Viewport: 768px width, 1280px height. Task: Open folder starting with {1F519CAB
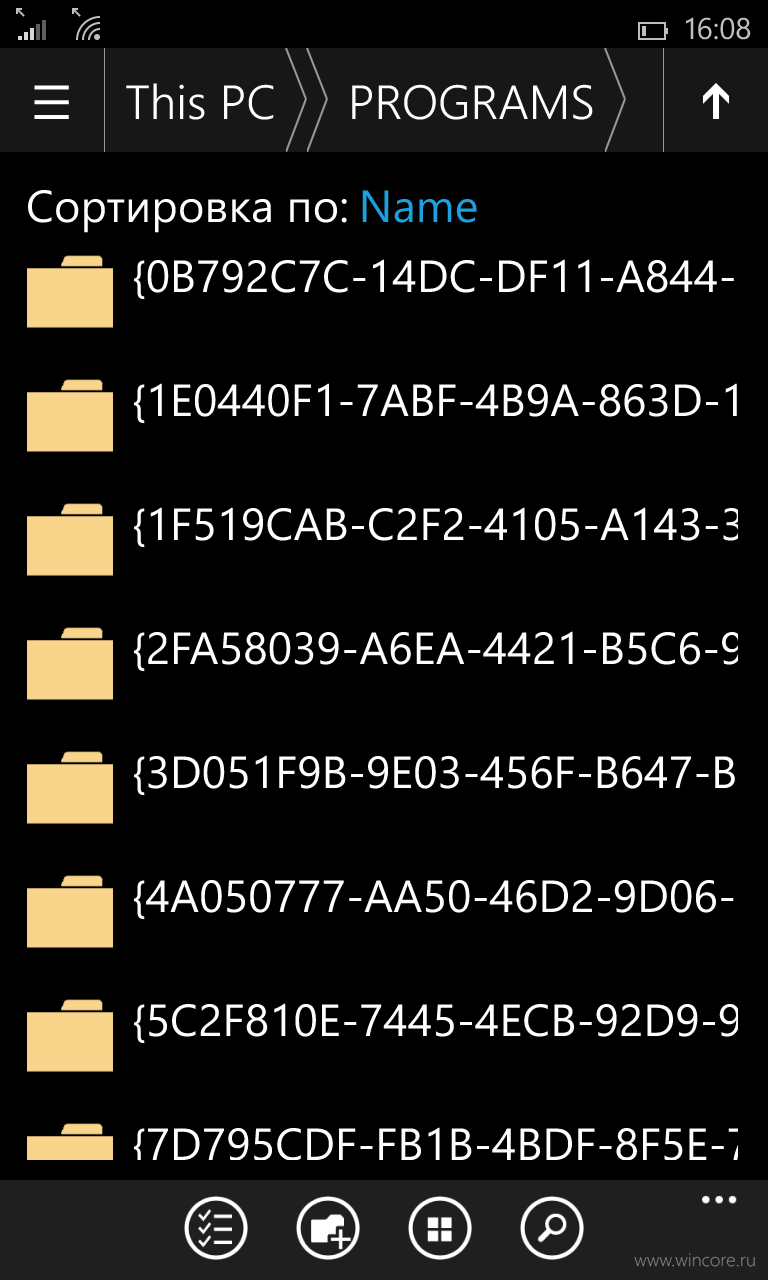pyautogui.click(x=384, y=538)
